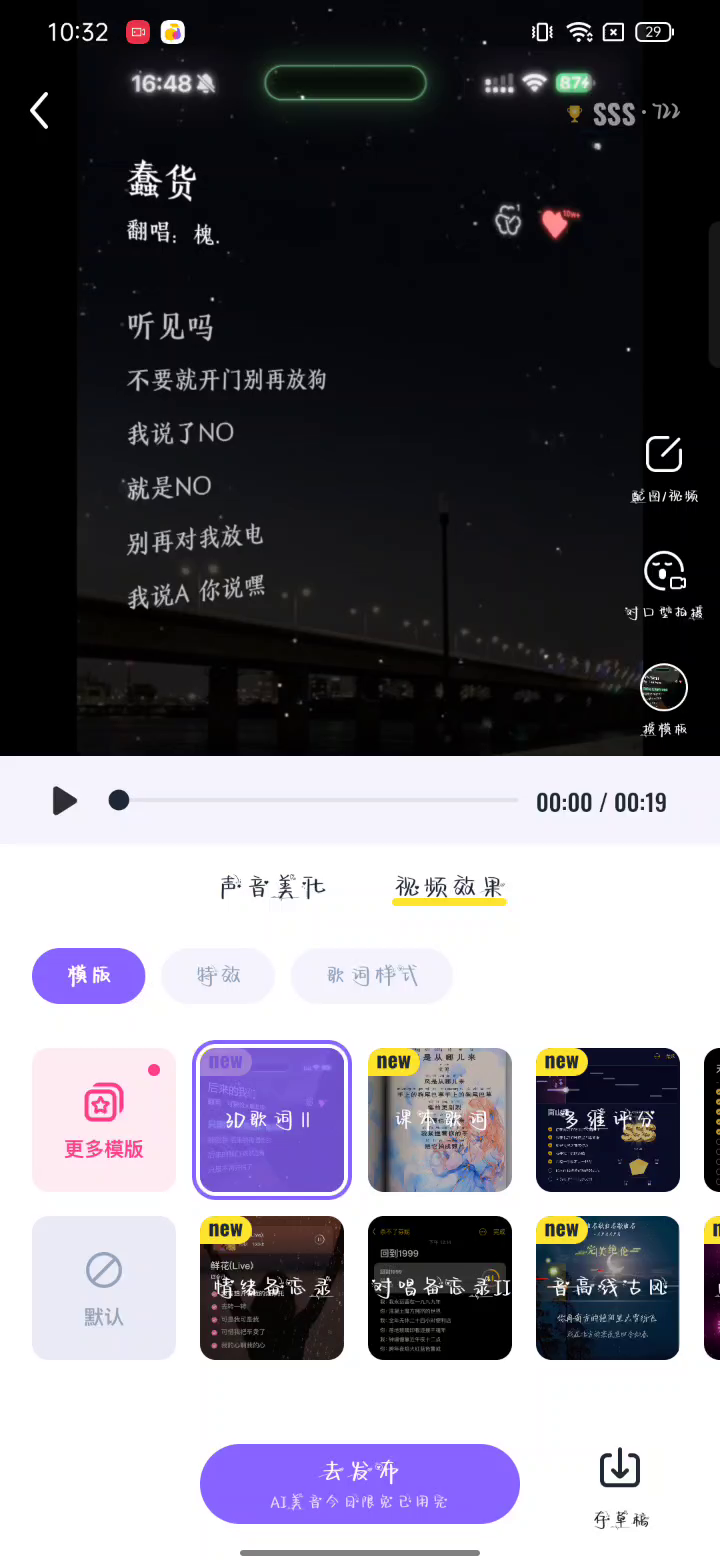This screenshot has height=1560, width=720.
Task: Start 对口型拍摄 lip-sync recording
Action: tap(664, 582)
